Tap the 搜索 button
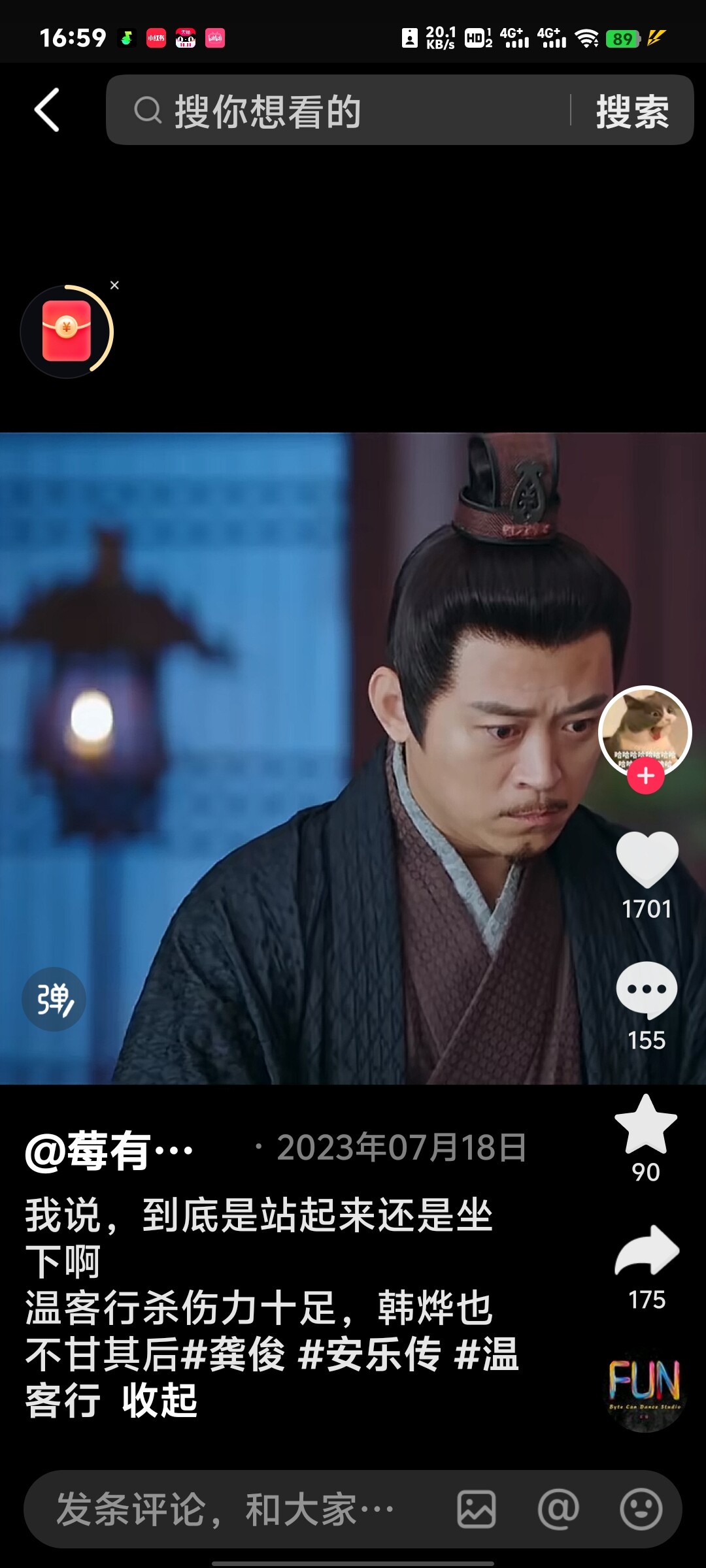This screenshot has width=706, height=1568. (632, 111)
